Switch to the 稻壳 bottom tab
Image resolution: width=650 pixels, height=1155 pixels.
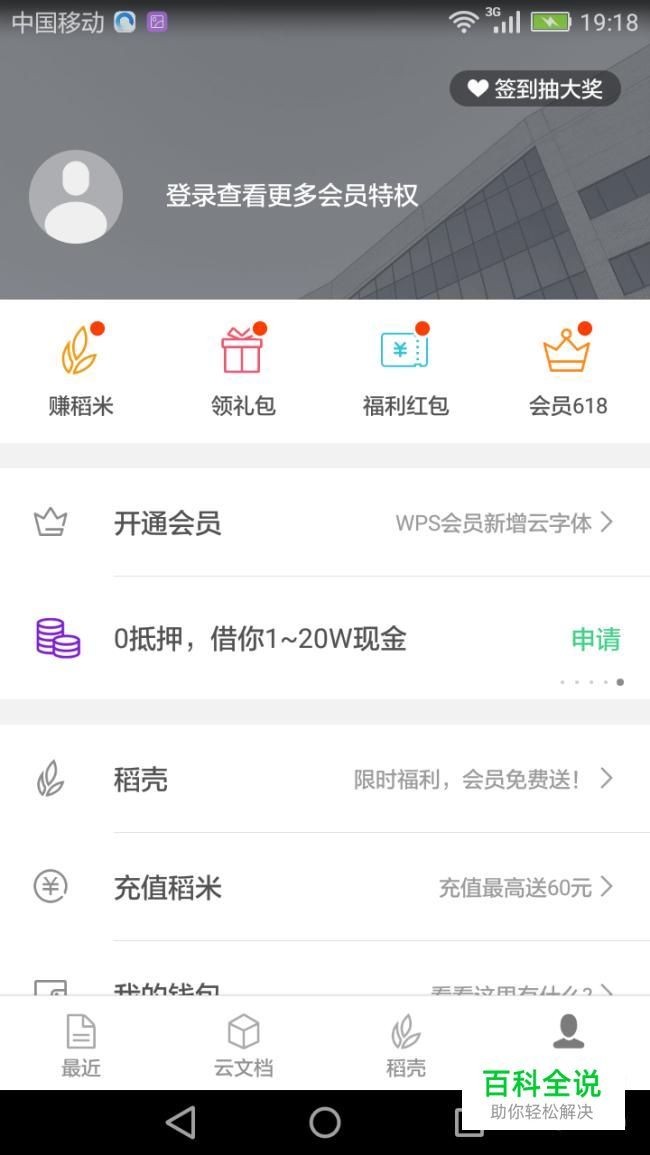pos(405,1044)
